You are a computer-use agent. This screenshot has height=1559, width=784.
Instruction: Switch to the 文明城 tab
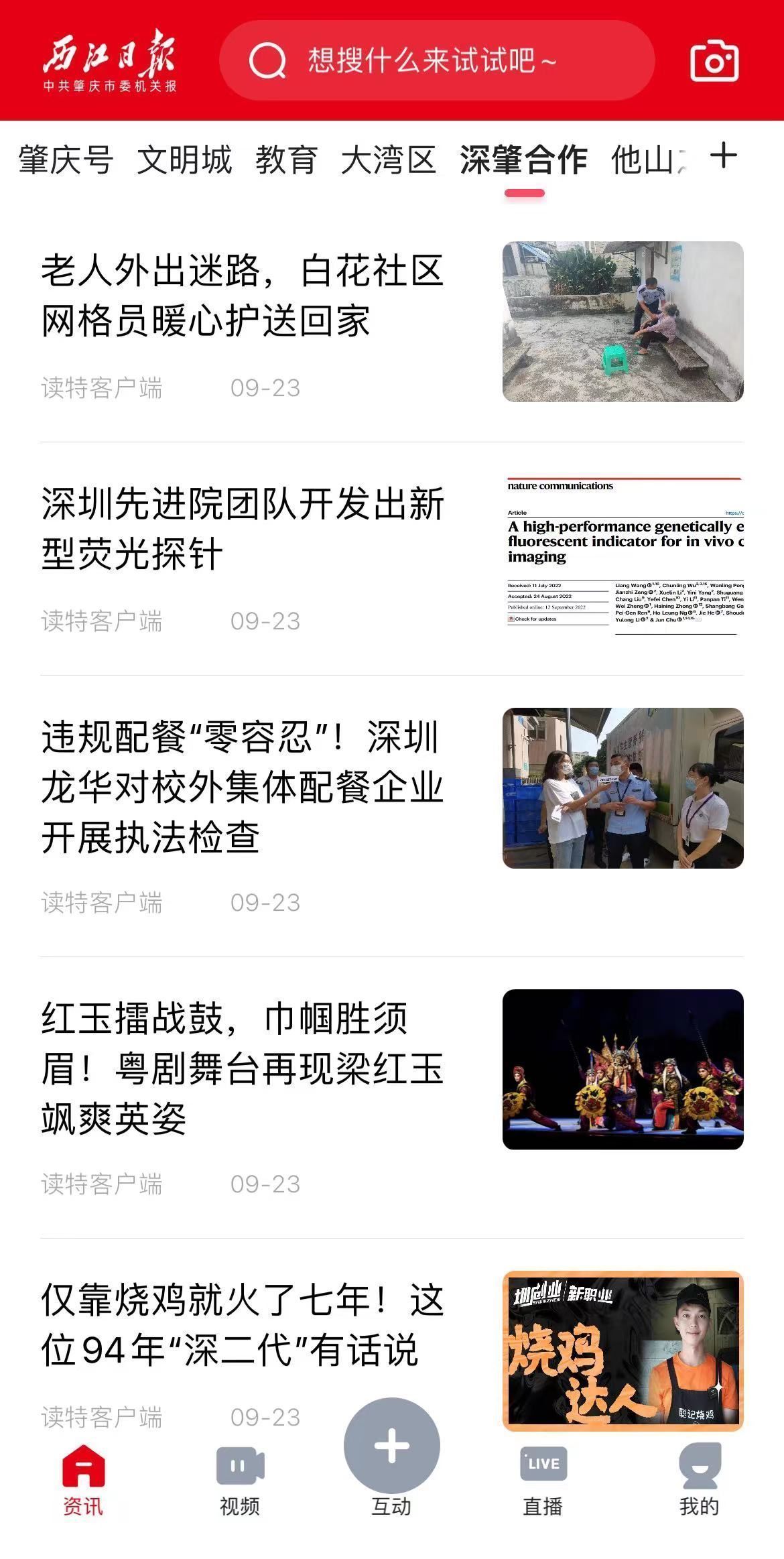[184, 161]
